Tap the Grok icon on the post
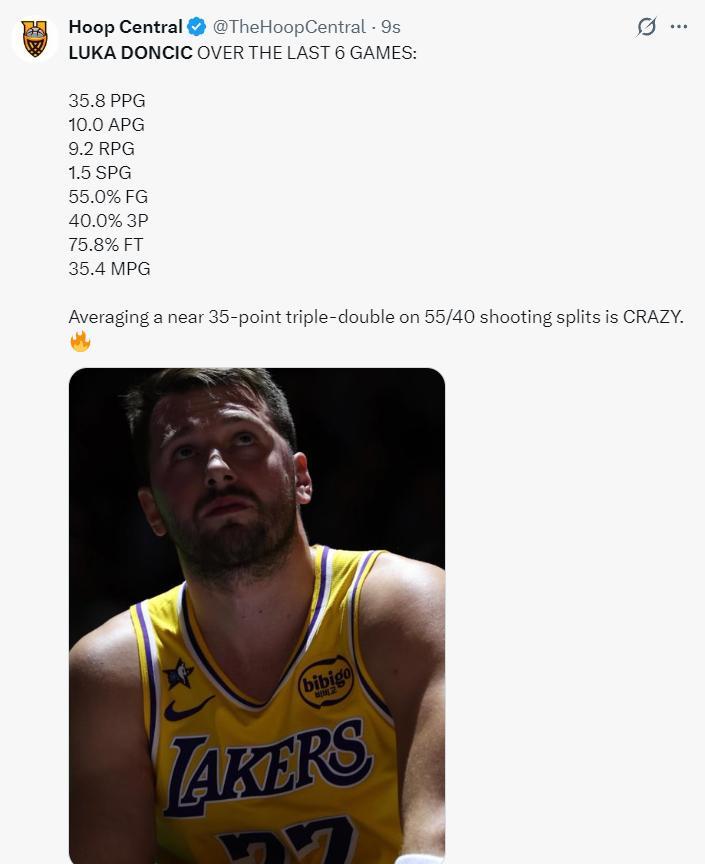This screenshot has width=705, height=864. 647,27
